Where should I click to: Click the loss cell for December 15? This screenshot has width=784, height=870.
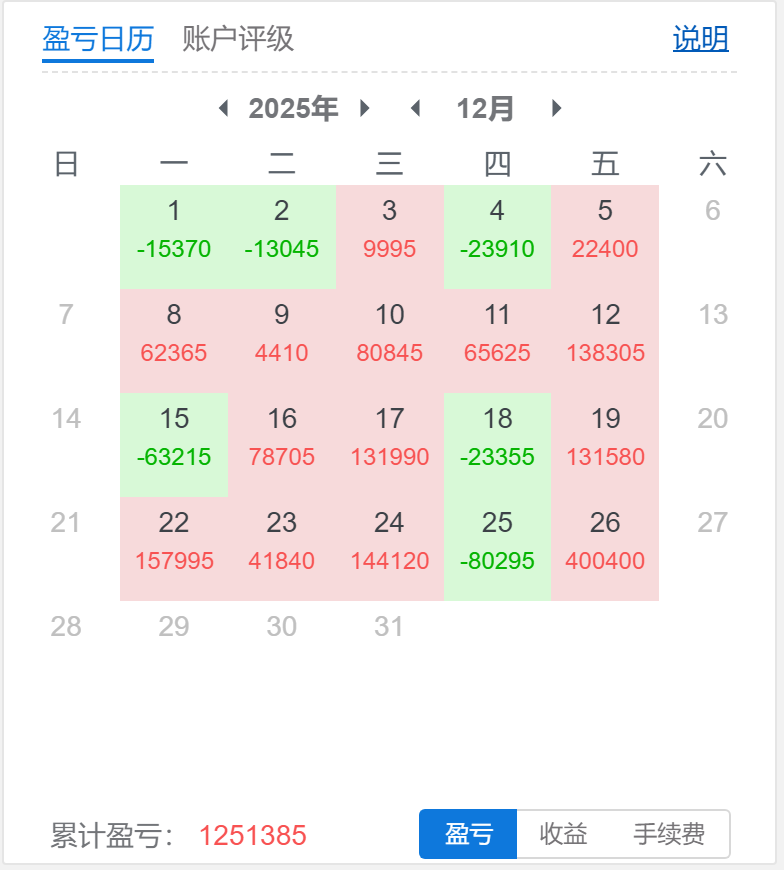(174, 437)
